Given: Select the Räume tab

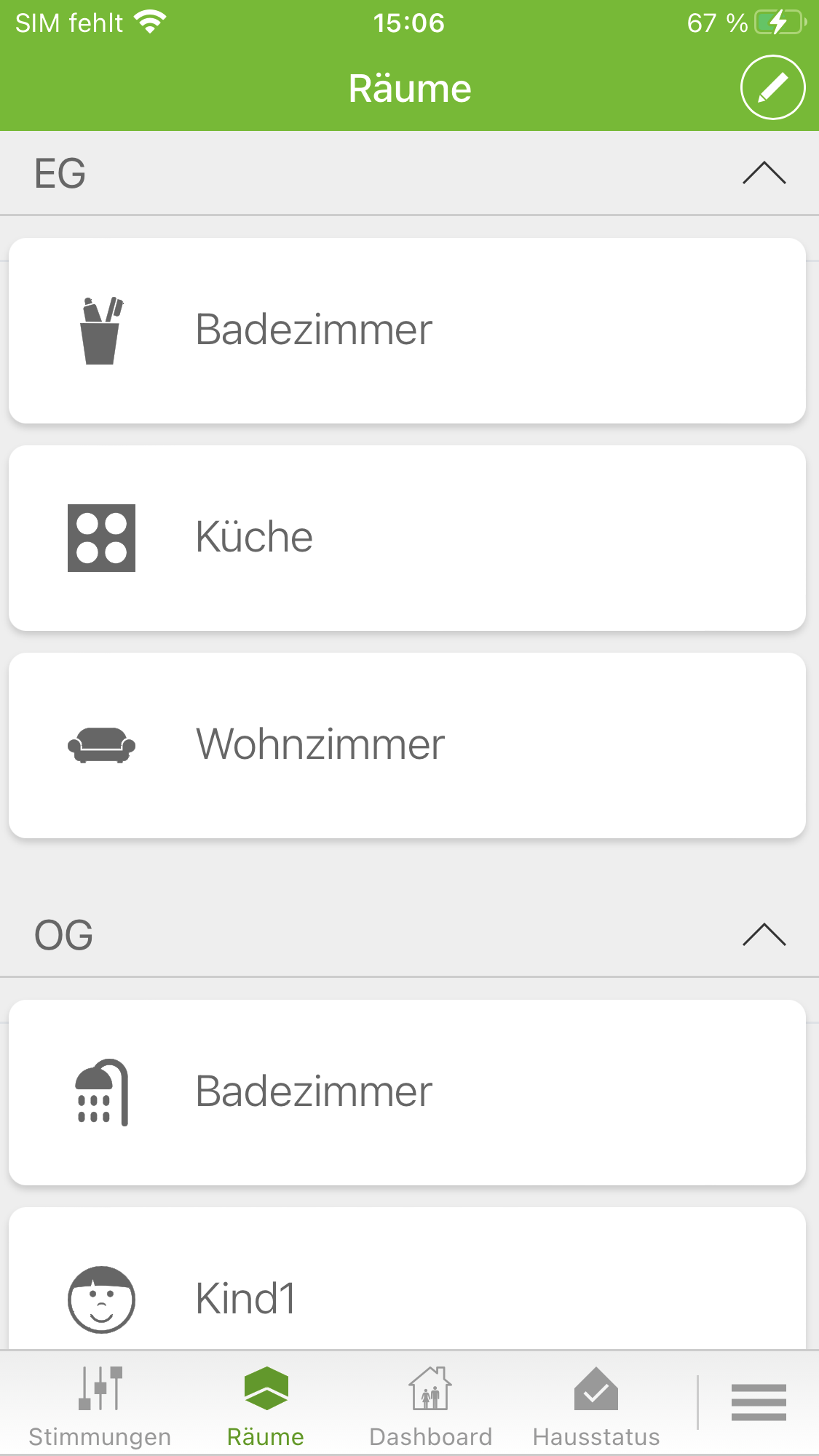Looking at the screenshot, I should pyautogui.click(x=266, y=1406).
